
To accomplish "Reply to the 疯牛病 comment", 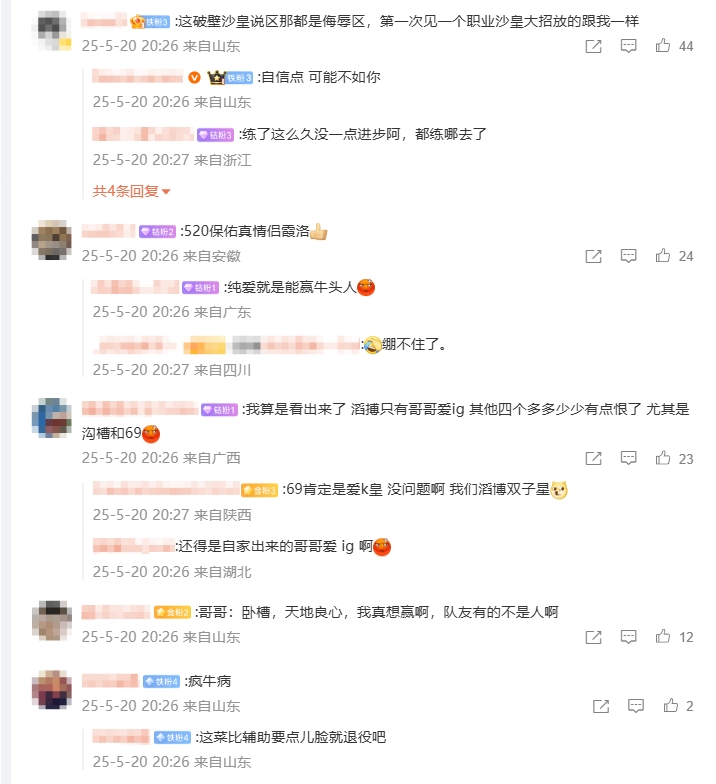I will tap(636, 706).
